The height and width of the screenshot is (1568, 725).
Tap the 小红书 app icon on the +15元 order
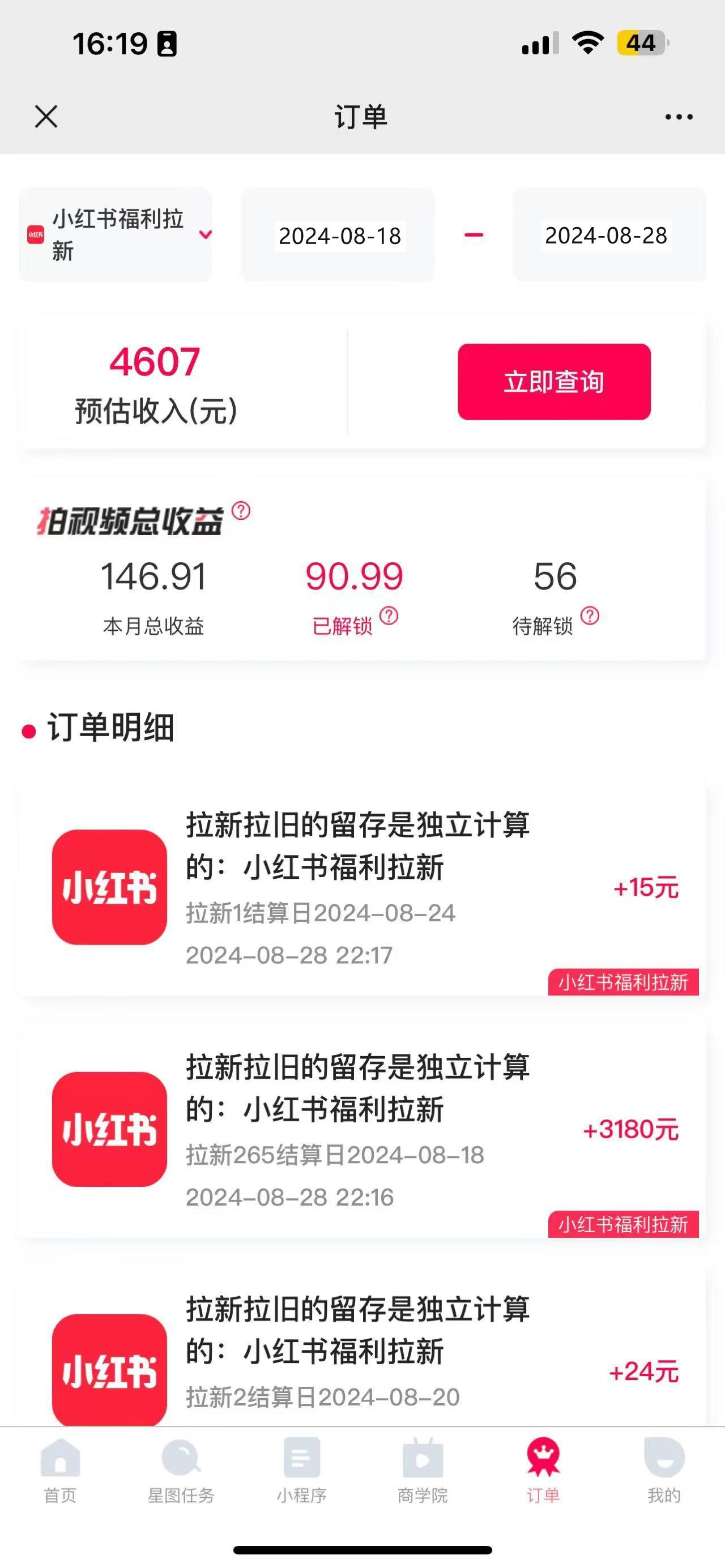coord(108,892)
